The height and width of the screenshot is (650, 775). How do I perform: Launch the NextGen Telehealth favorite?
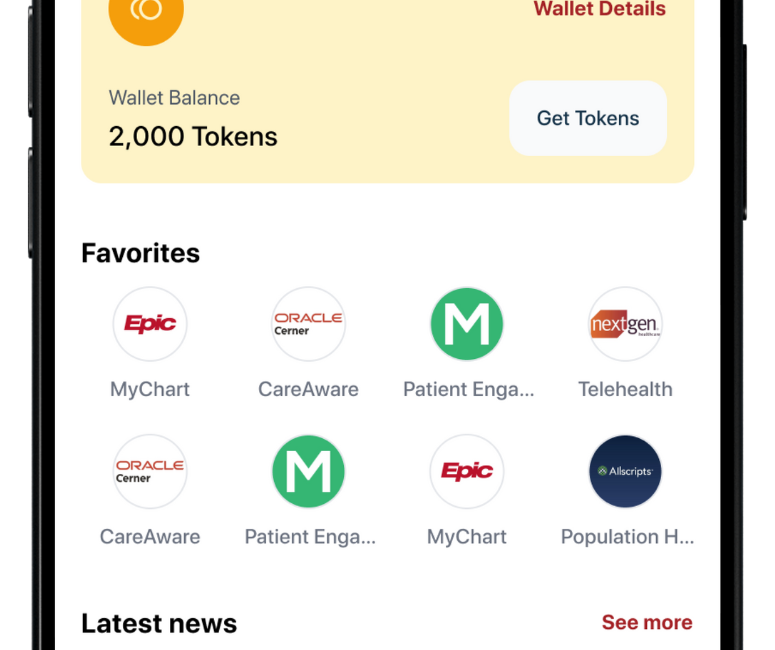click(x=625, y=324)
